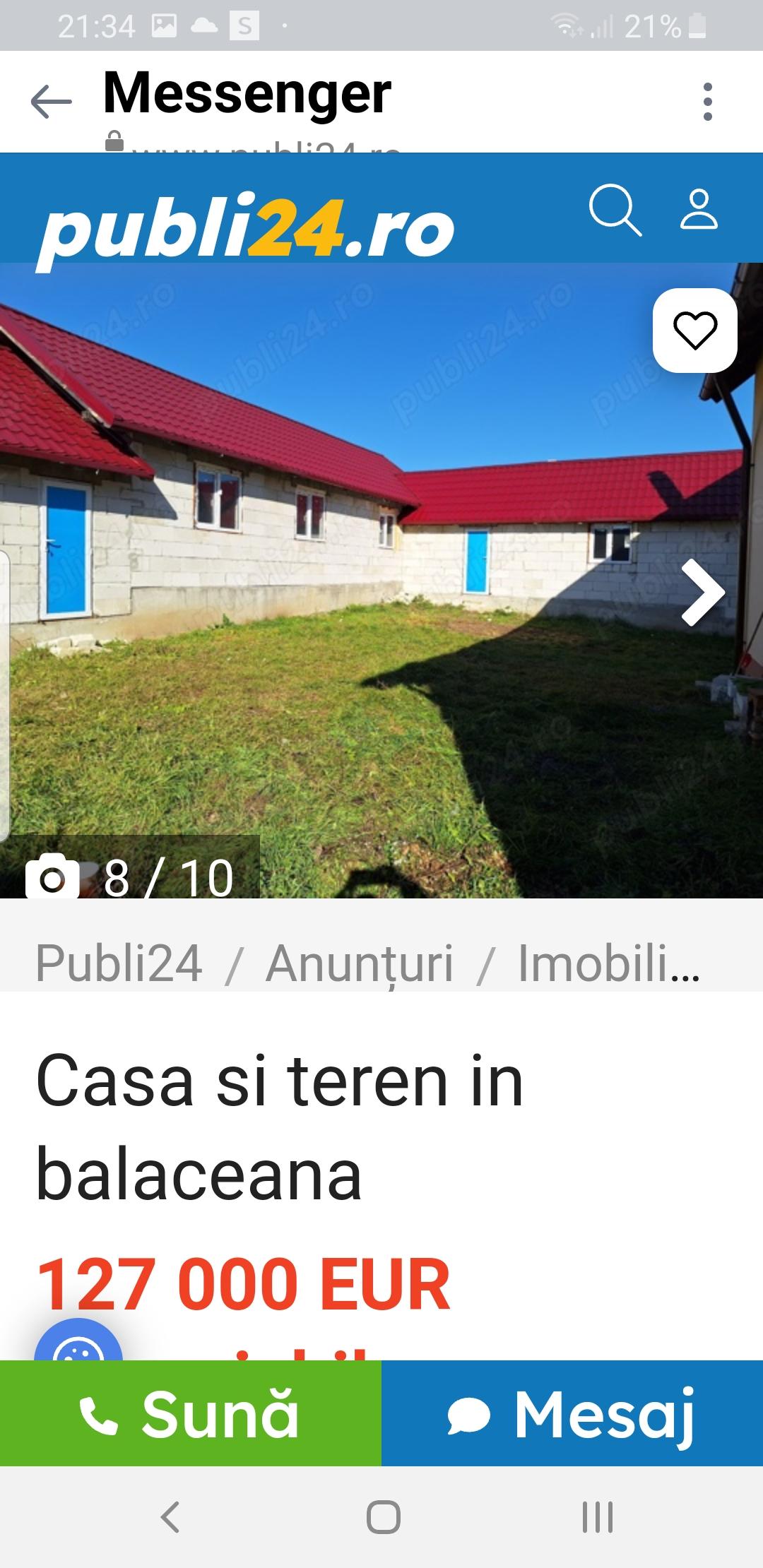
Task: Open the Anunțuri breadcrumb link
Action: pyautogui.click(x=359, y=963)
